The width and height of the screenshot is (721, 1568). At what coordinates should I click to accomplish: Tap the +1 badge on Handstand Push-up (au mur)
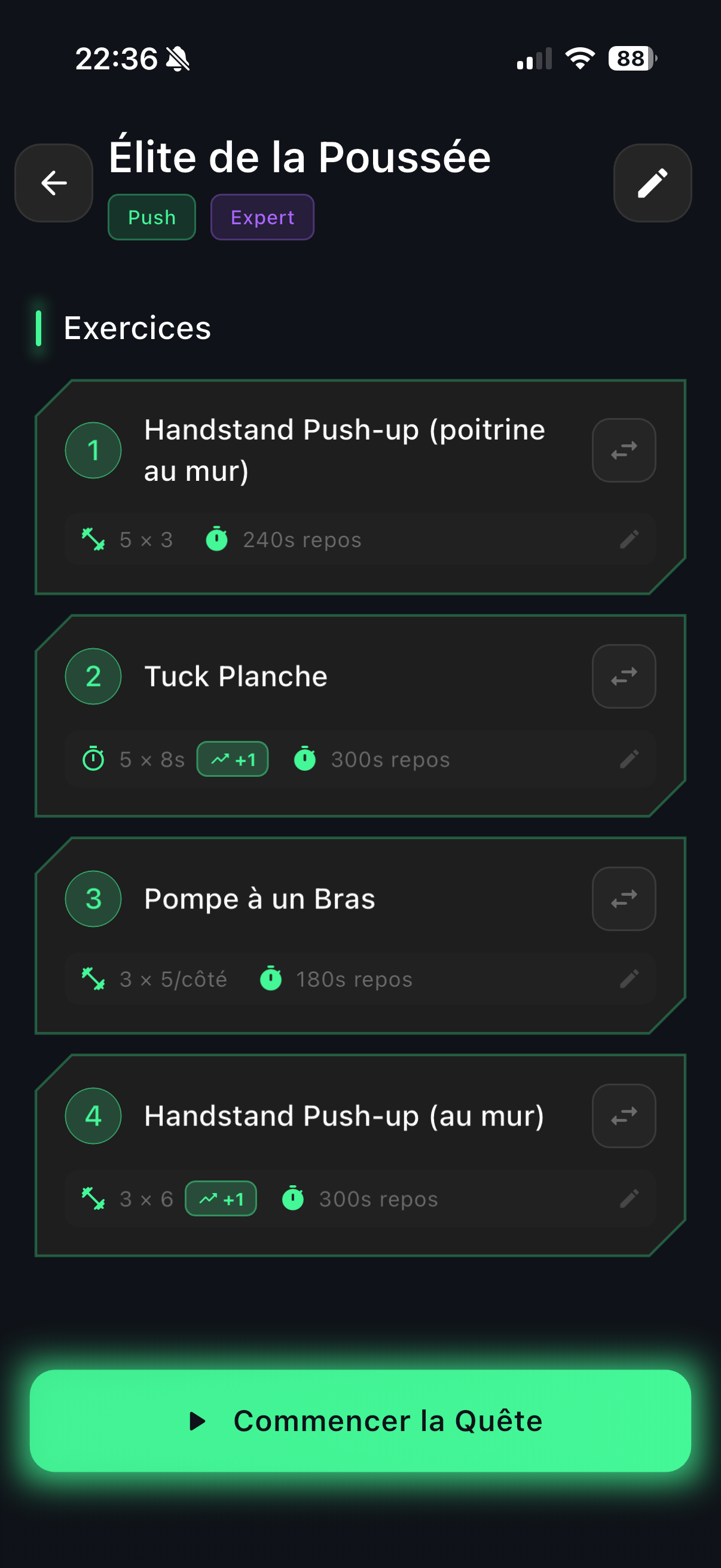(221, 1198)
